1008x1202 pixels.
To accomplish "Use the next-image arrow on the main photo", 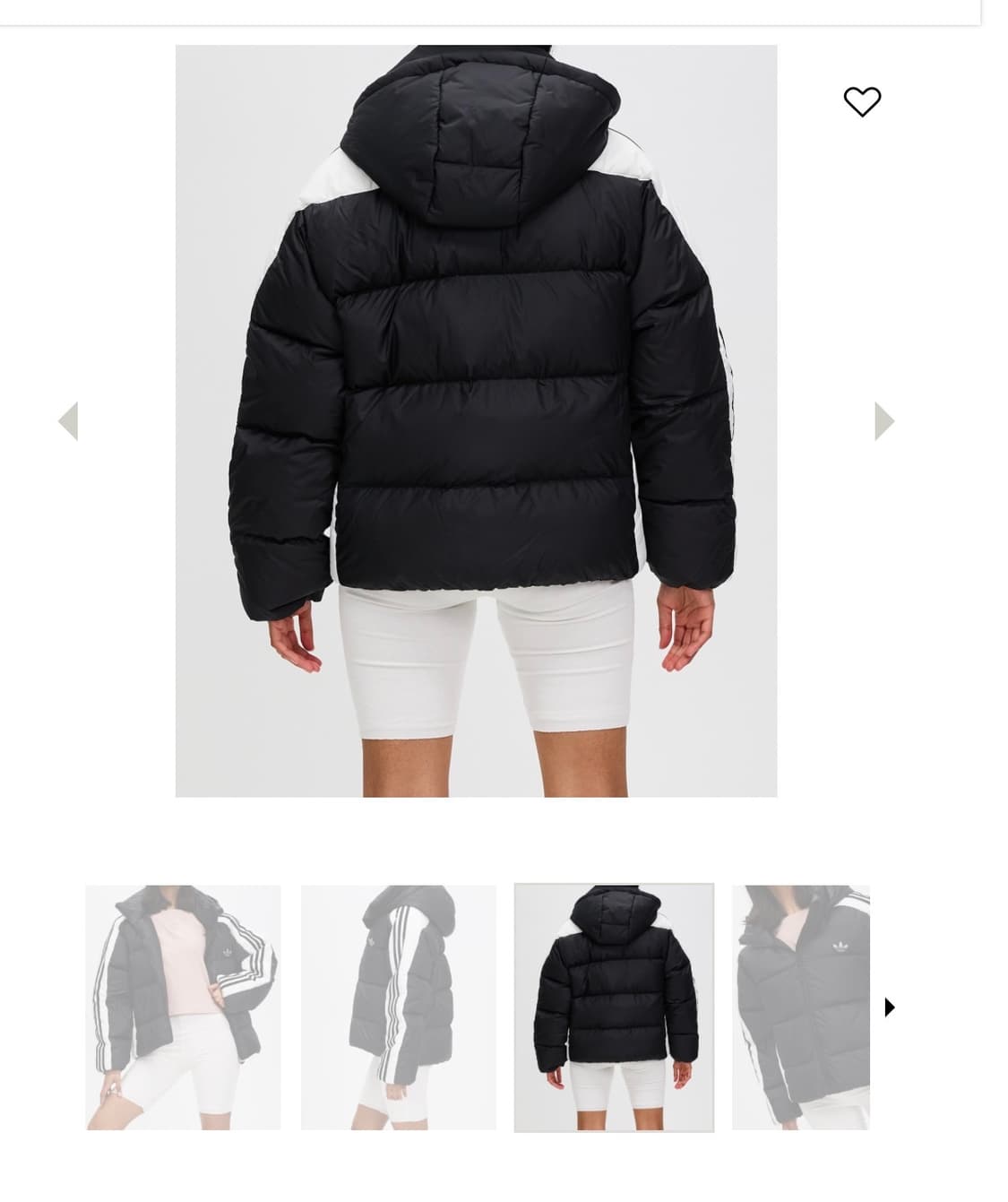I will click(884, 420).
